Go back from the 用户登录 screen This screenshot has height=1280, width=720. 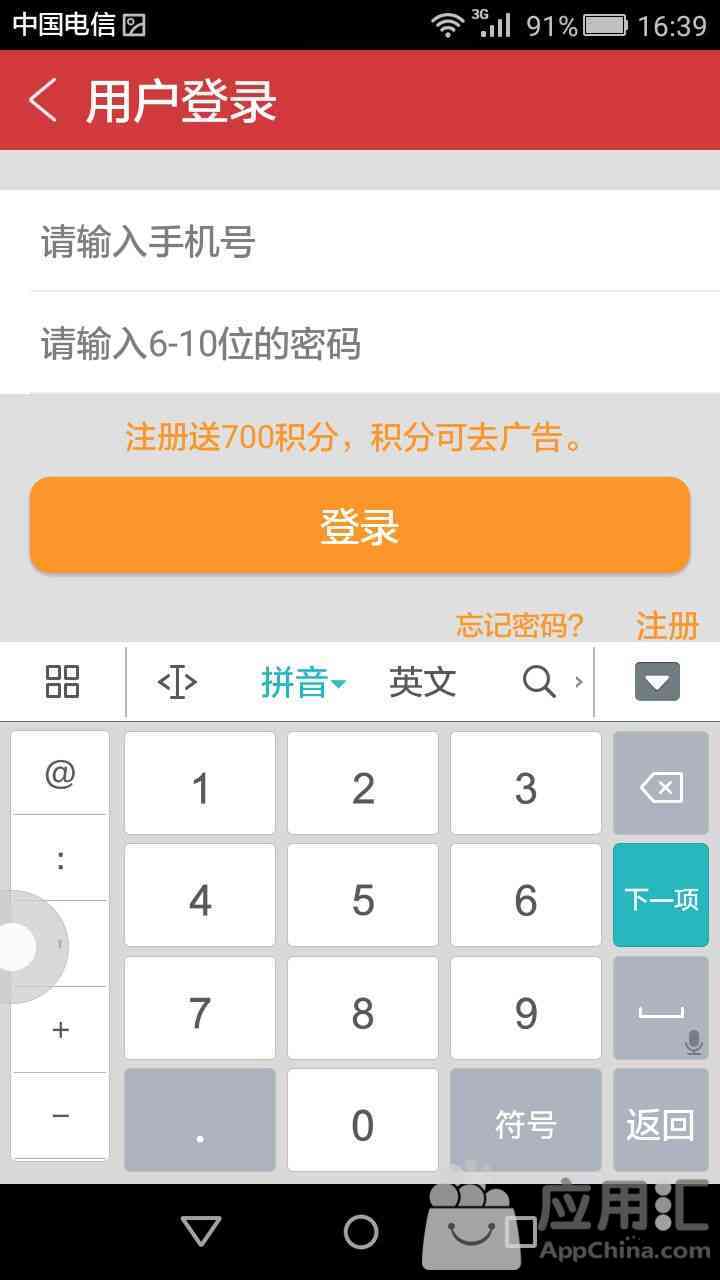pos(43,101)
